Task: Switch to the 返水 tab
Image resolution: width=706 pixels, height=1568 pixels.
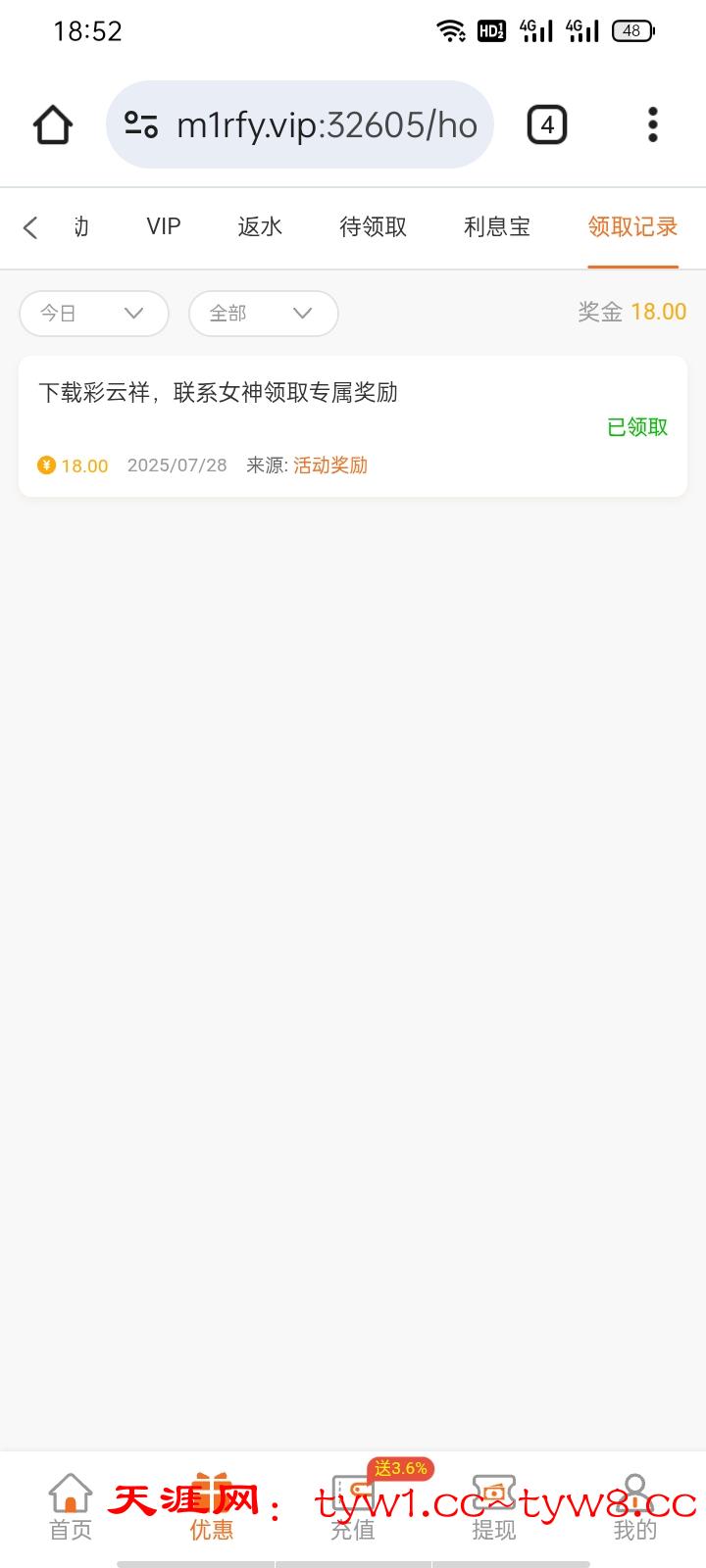Action: point(260,227)
